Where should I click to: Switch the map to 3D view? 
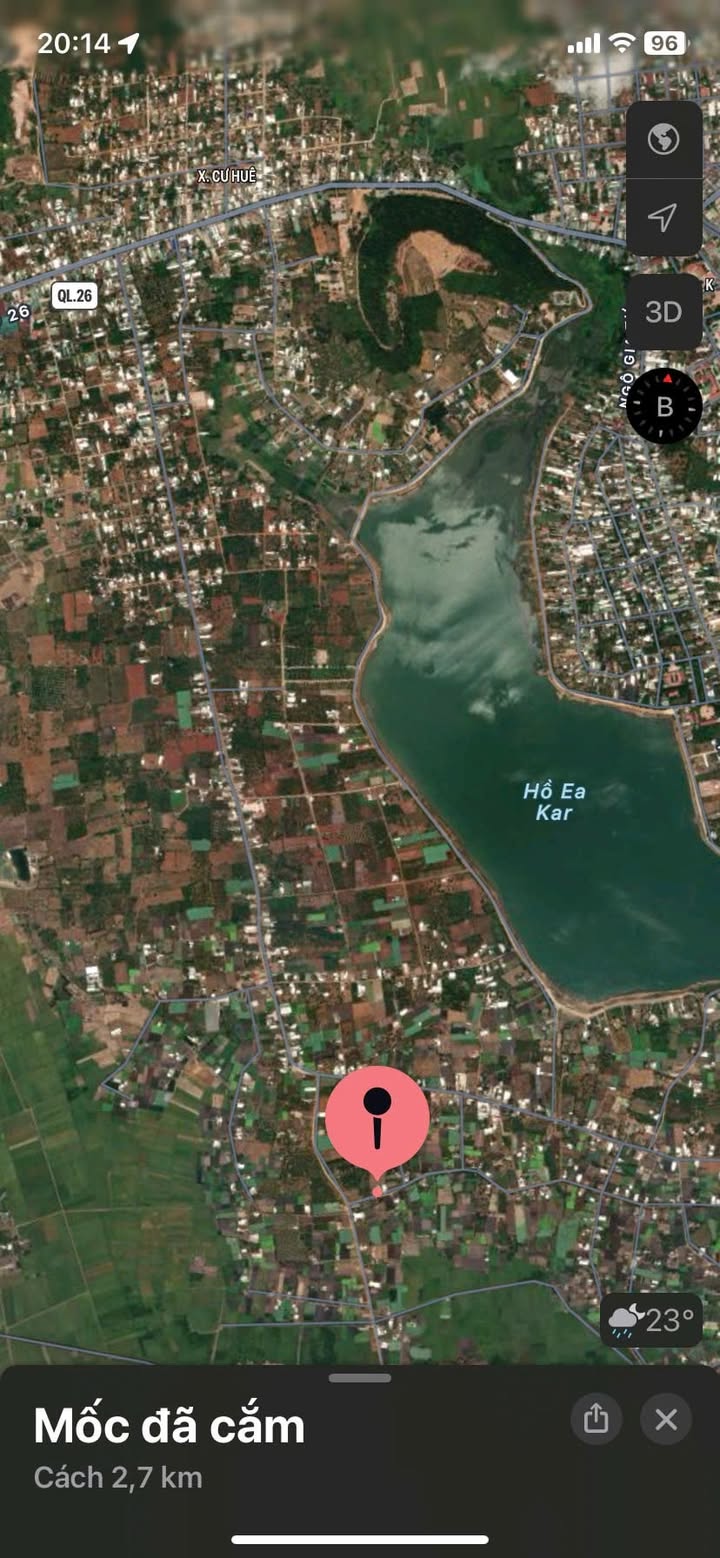point(663,312)
